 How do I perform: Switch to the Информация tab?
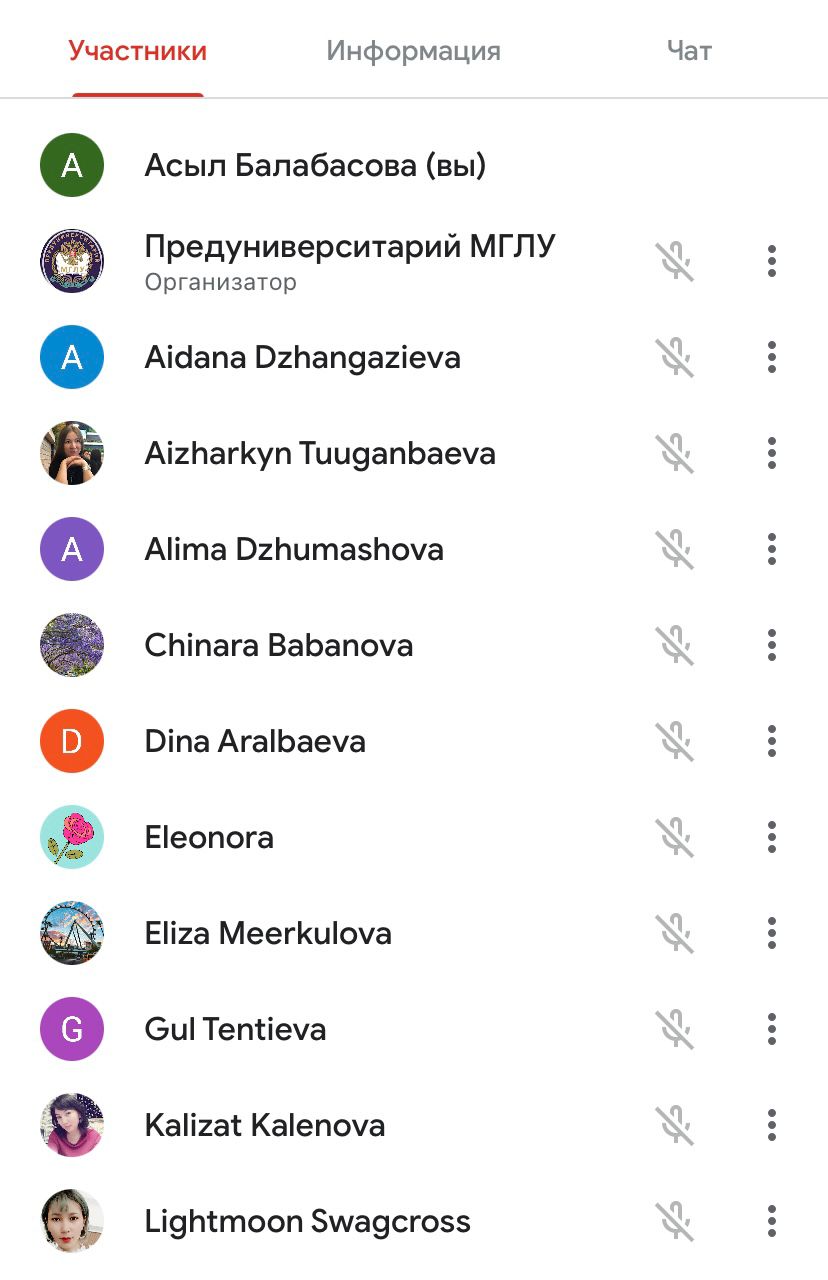point(413,51)
